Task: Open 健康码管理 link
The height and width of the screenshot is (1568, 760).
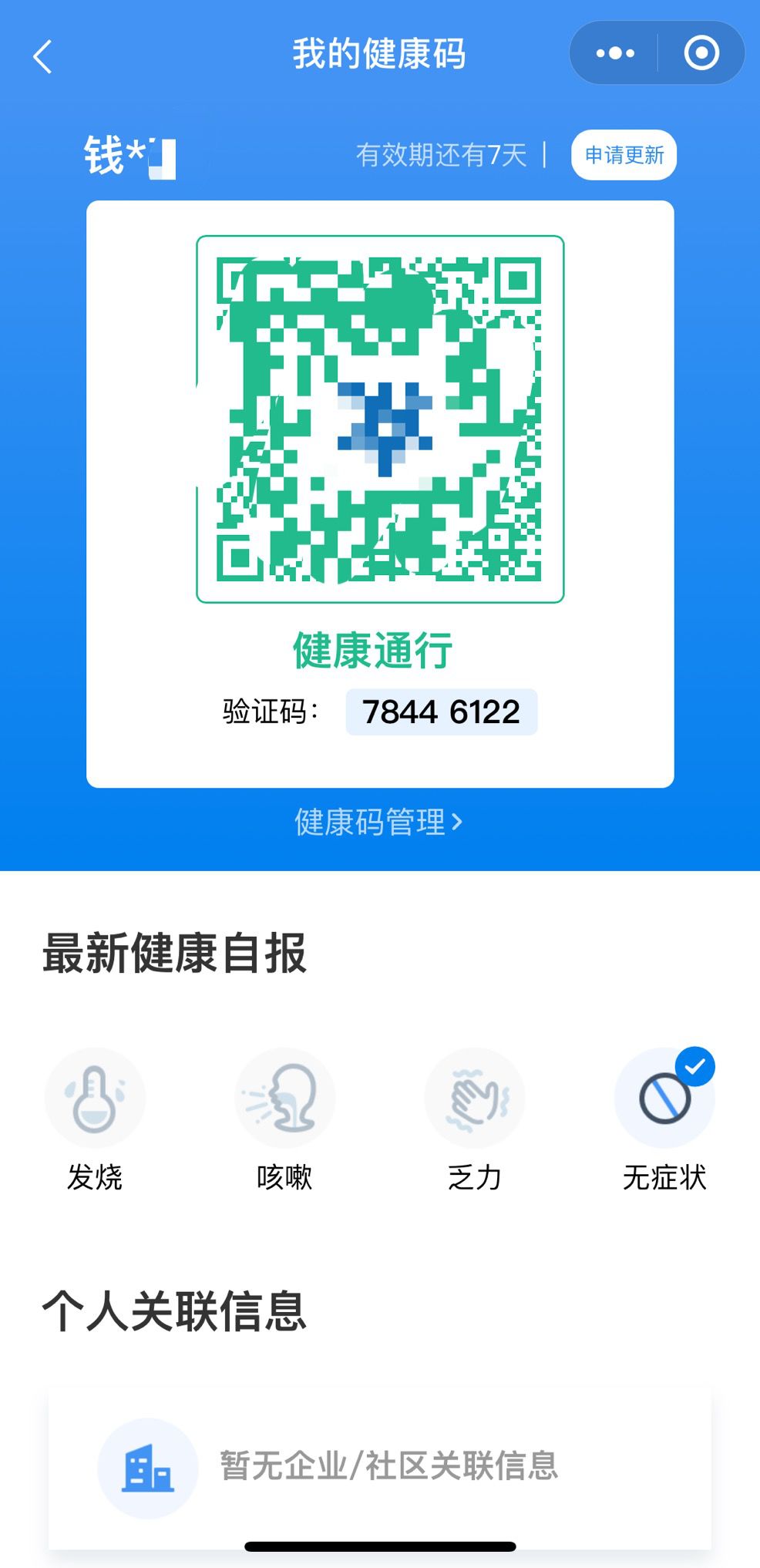Action: tap(378, 822)
